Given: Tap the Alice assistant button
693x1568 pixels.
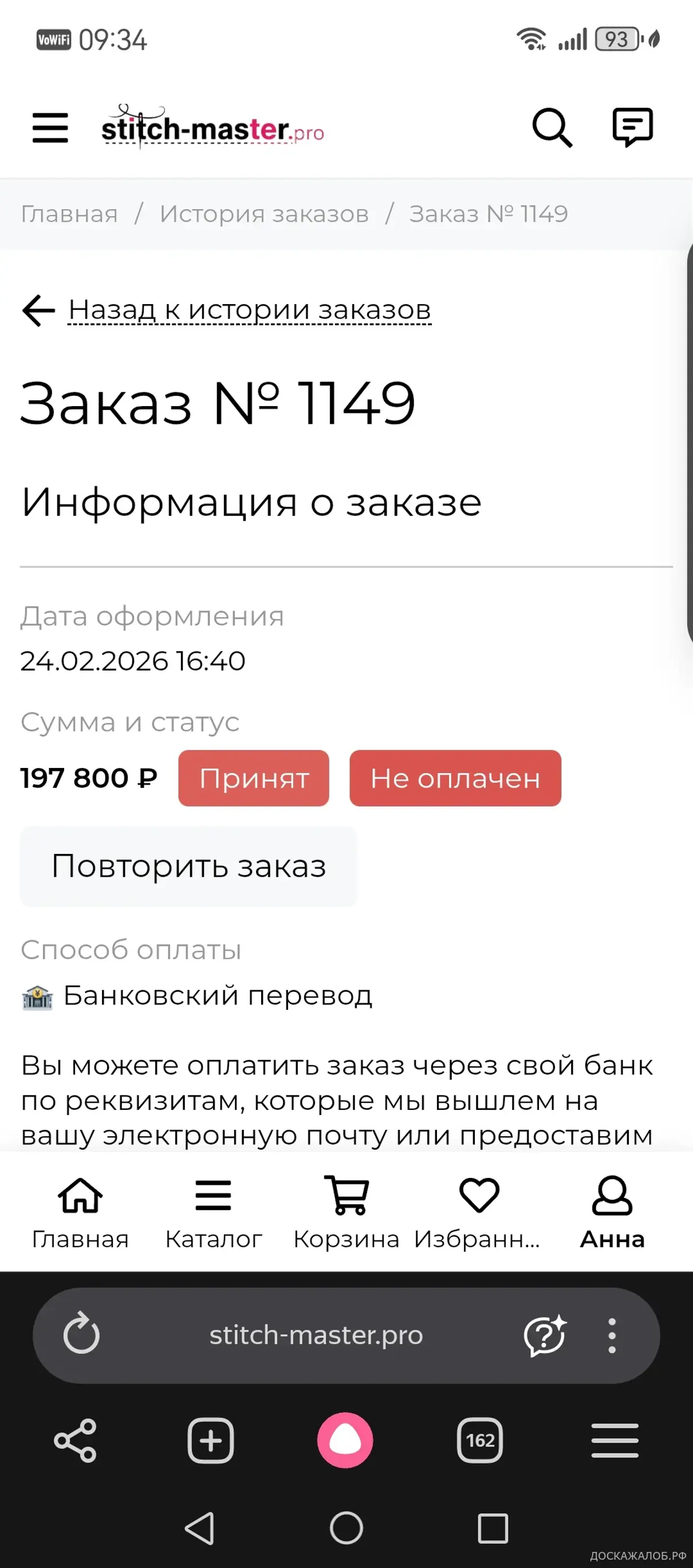Looking at the screenshot, I should pyautogui.click(x=345, y=1440).
